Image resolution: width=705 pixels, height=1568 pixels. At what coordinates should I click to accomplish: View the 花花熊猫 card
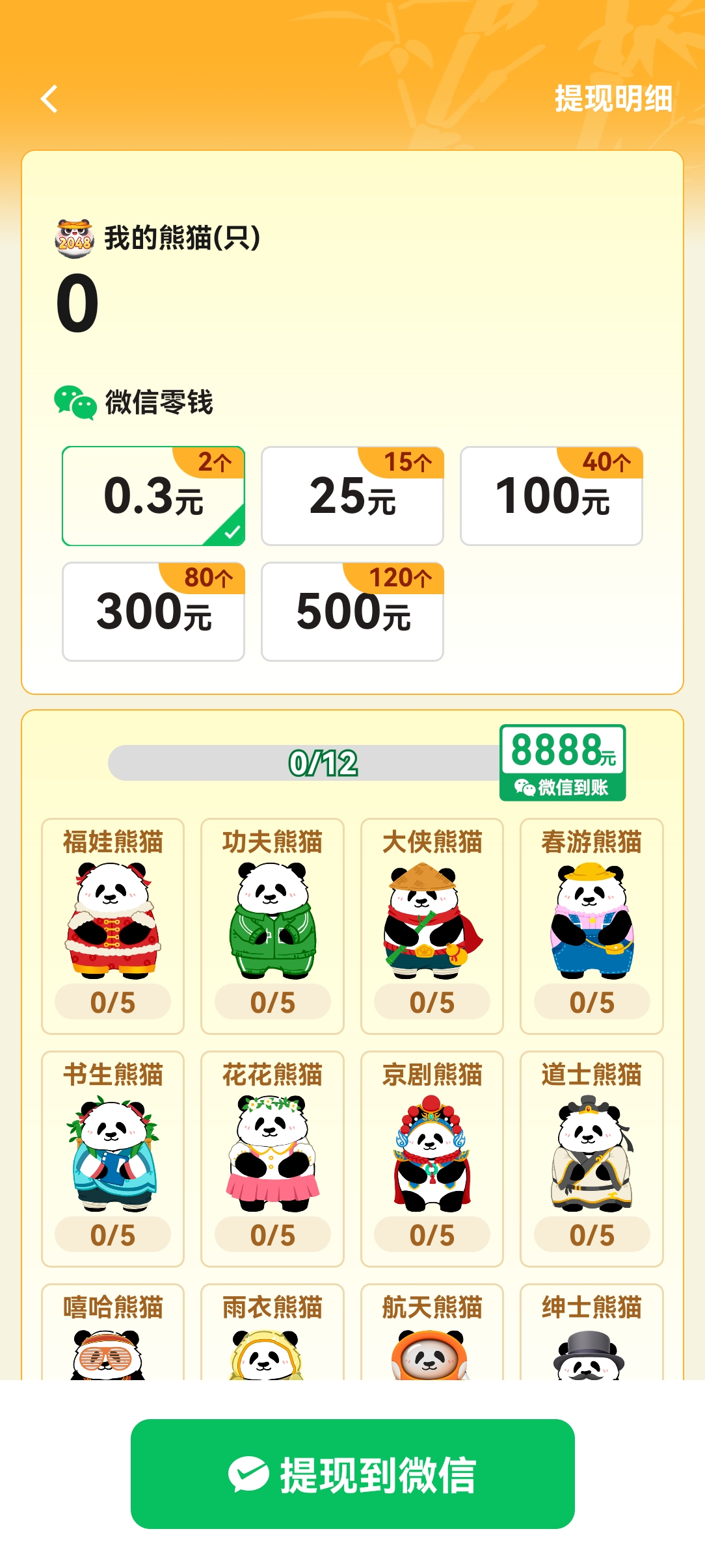coord(273,1158)
